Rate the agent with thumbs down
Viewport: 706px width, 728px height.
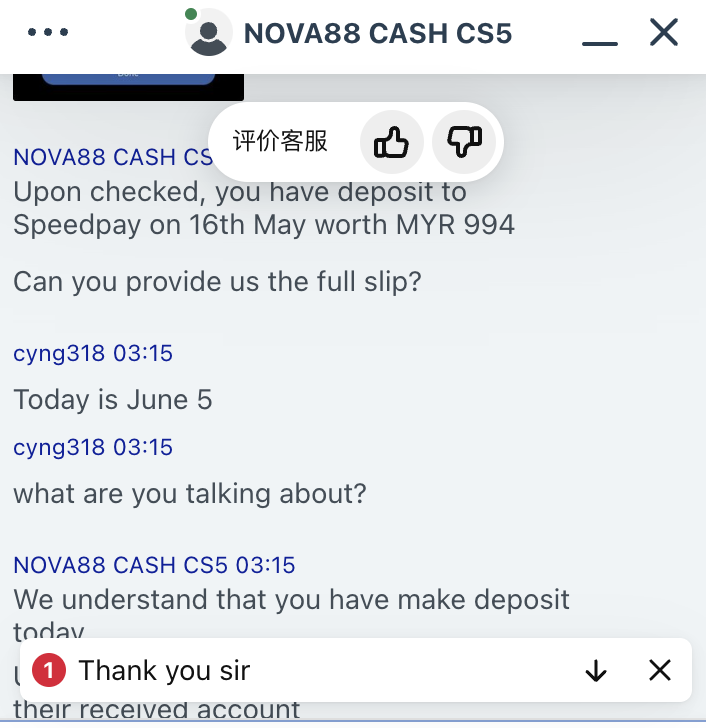tap(464, 143)
